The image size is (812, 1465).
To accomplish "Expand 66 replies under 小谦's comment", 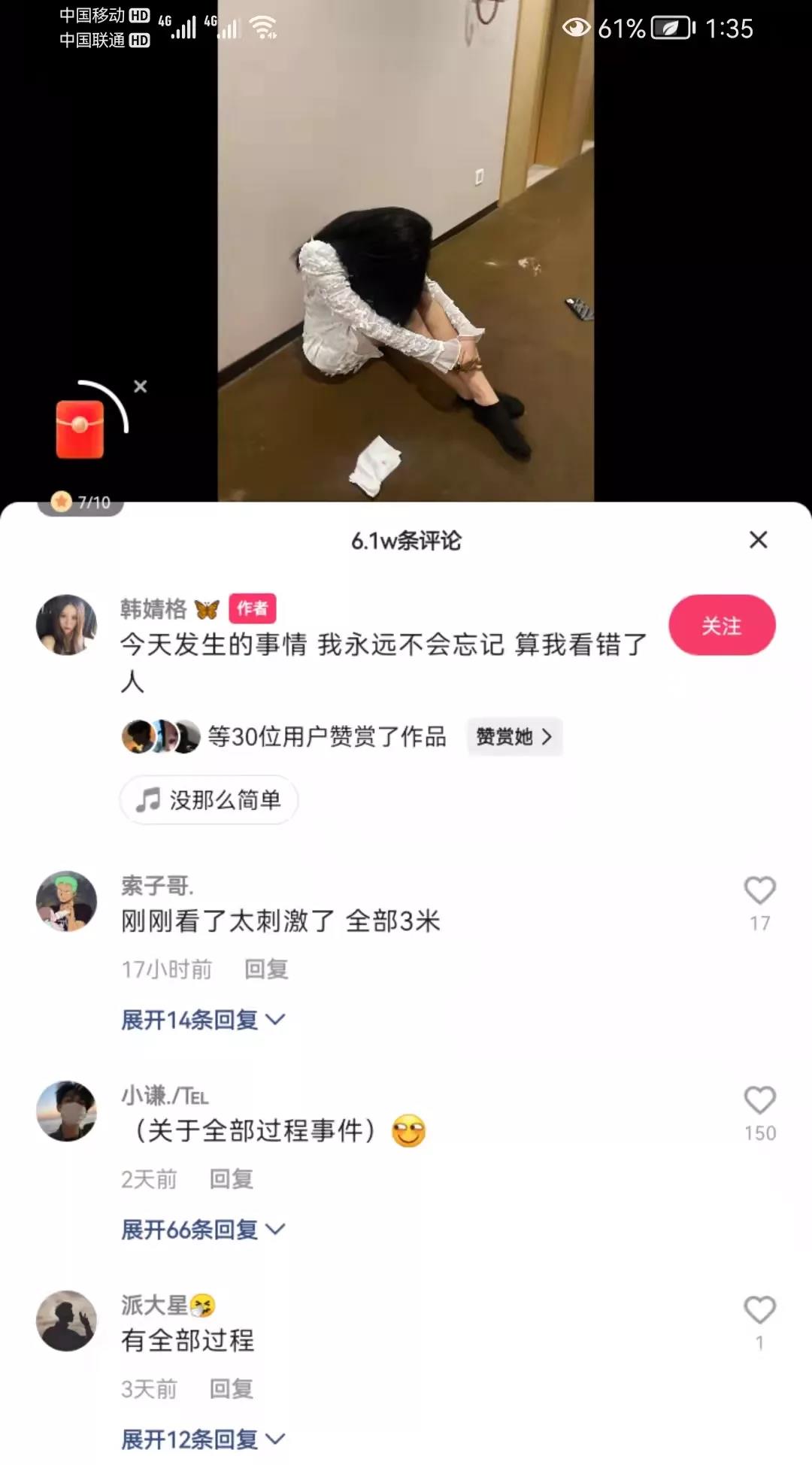I will pos(203,1230).
